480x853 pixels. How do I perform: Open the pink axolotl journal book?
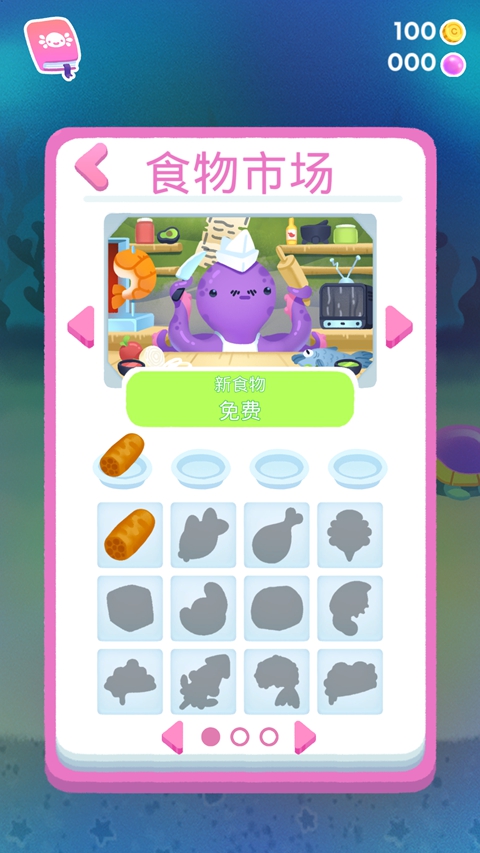click(53, 48)
